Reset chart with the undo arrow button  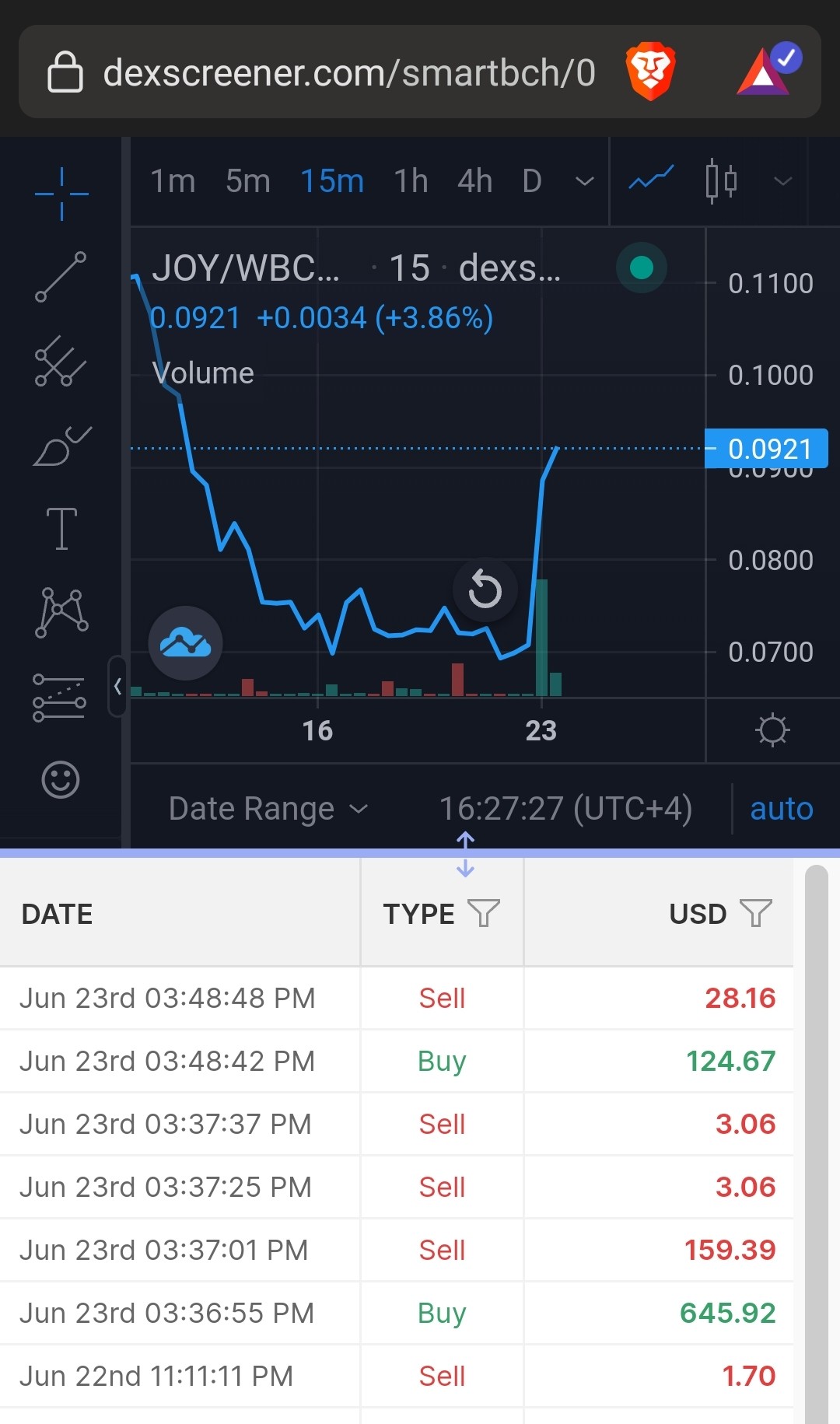pos(485,589)
